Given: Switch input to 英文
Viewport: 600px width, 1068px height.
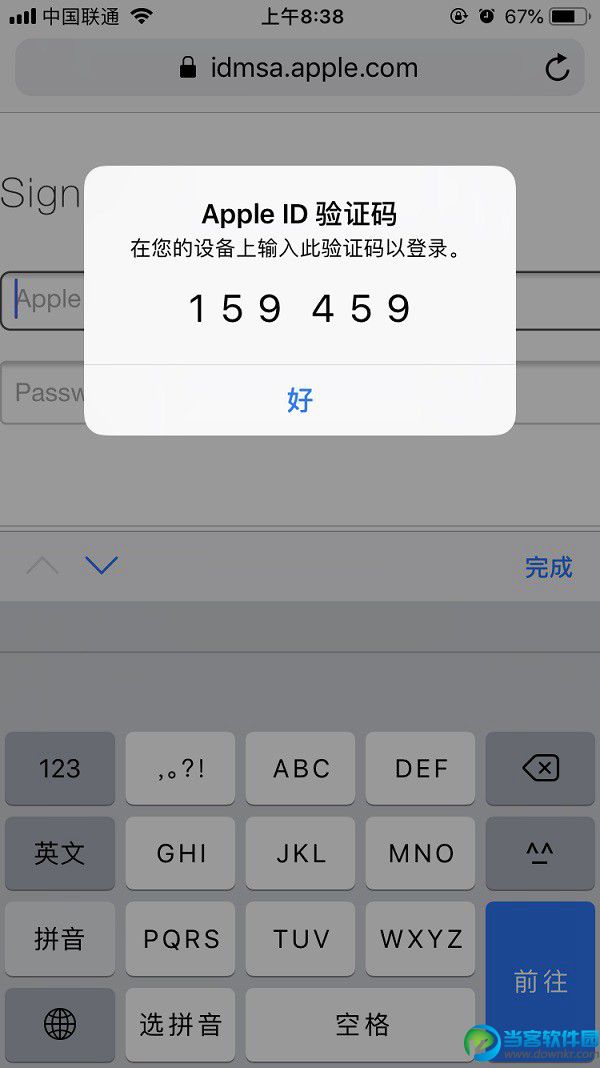Looking at the screenshot, I should coord(60,853).
